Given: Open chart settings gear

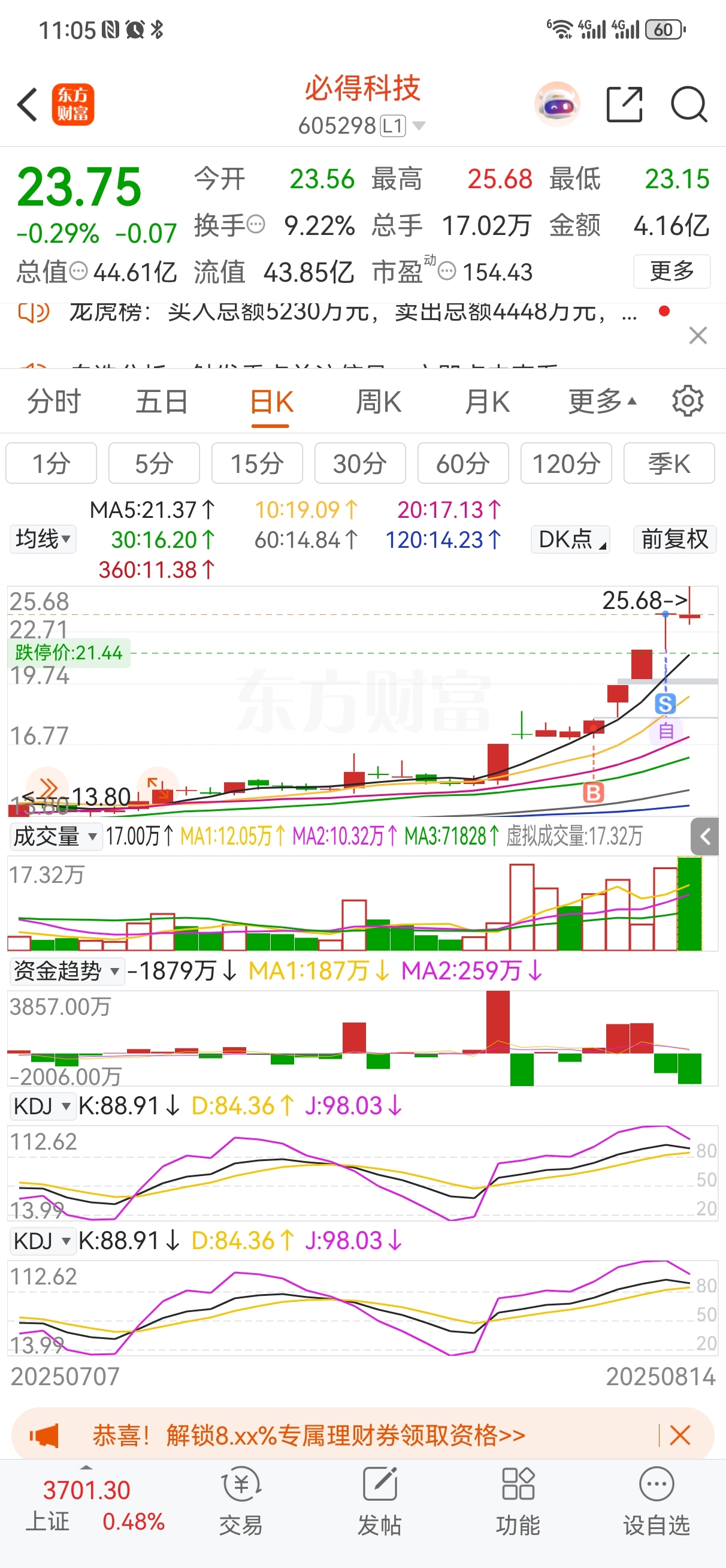Looking at the screenshot, I should [x=687, y=401].
